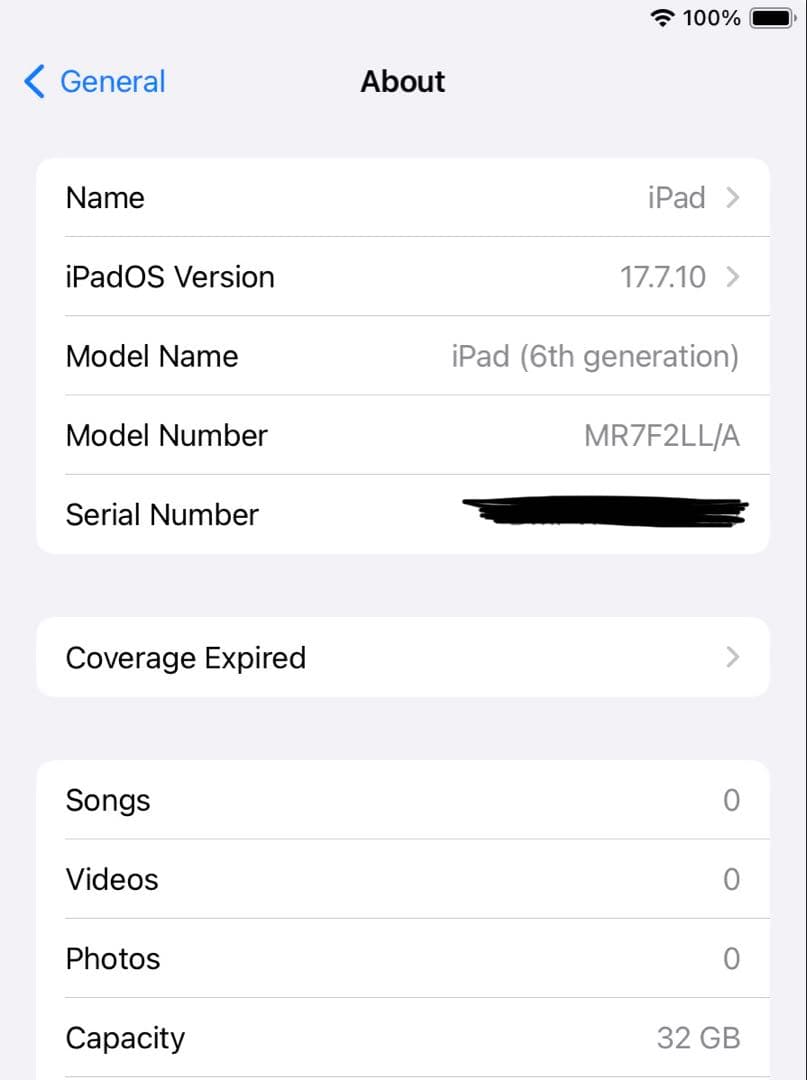Select the About title at the top
Viewport: 807px width, 1080px height.
click(402, 81)
